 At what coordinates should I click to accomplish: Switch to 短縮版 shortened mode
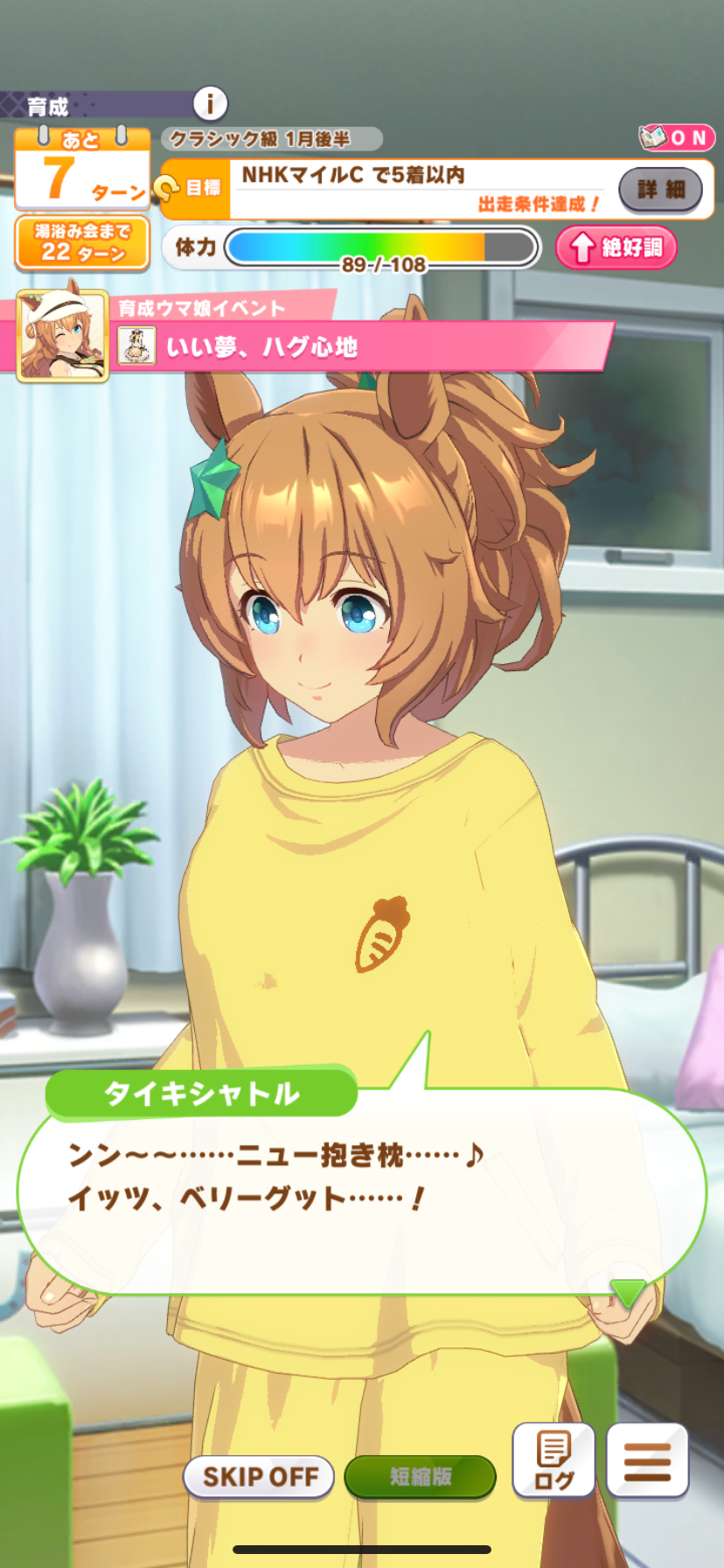(420, 1477)
